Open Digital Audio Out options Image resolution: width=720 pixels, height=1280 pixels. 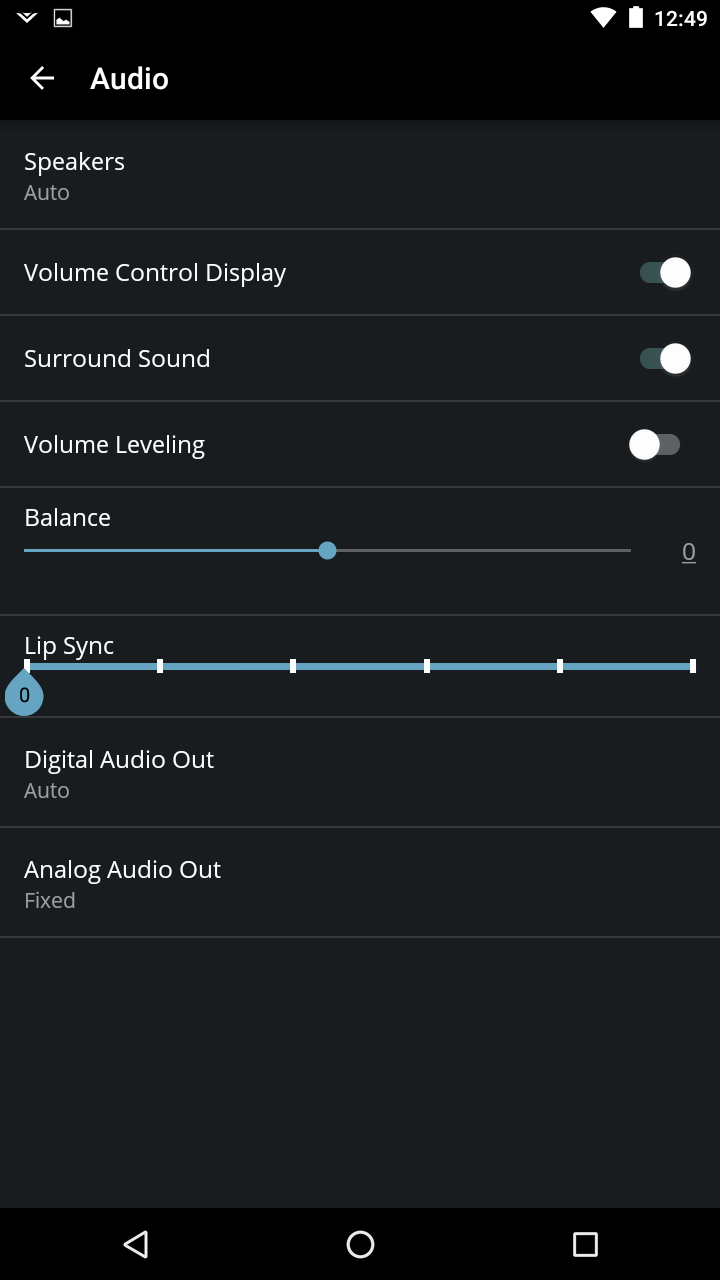360,773
